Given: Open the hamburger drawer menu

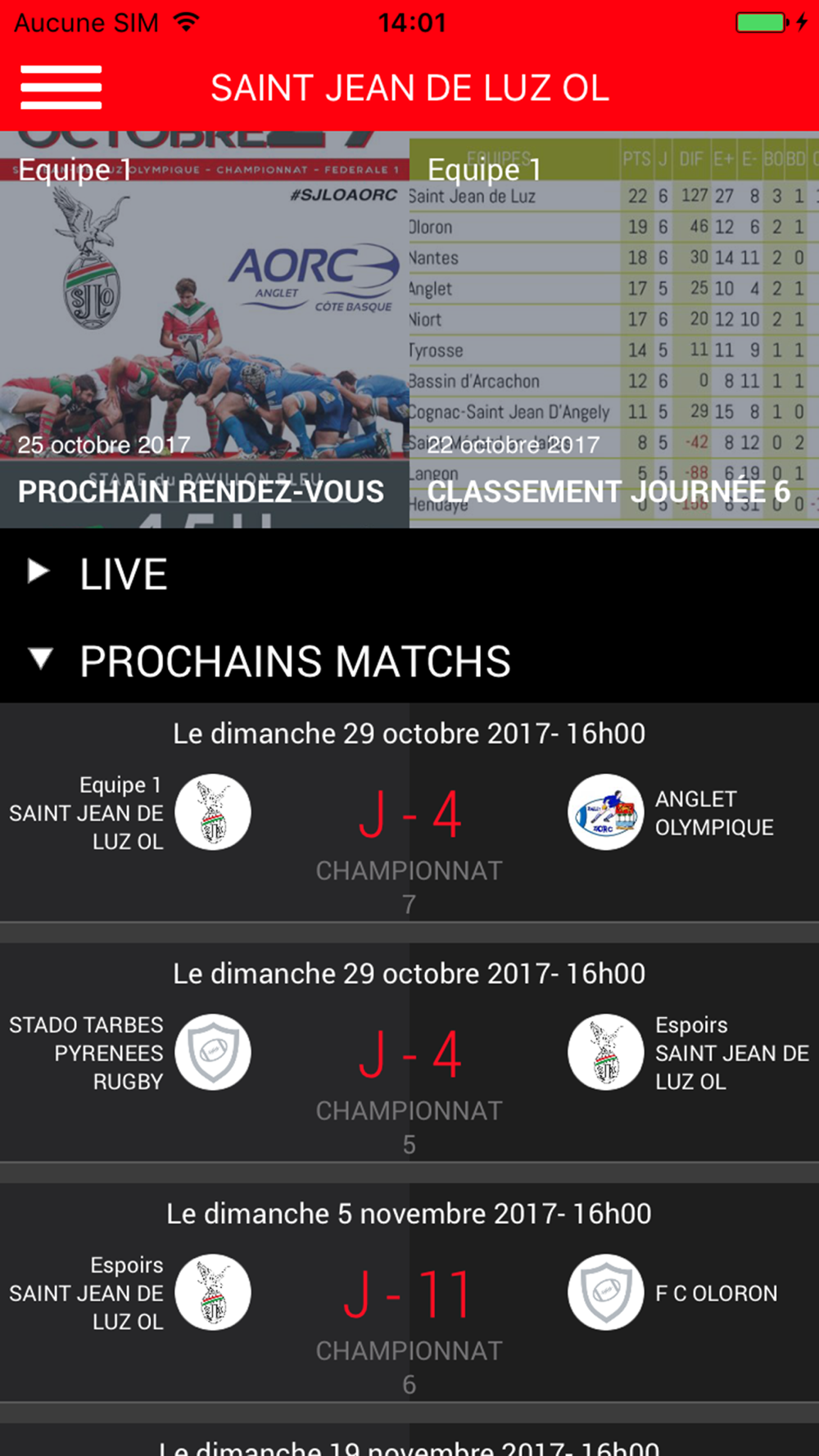Looking at the screenshot, I should 61,88.
